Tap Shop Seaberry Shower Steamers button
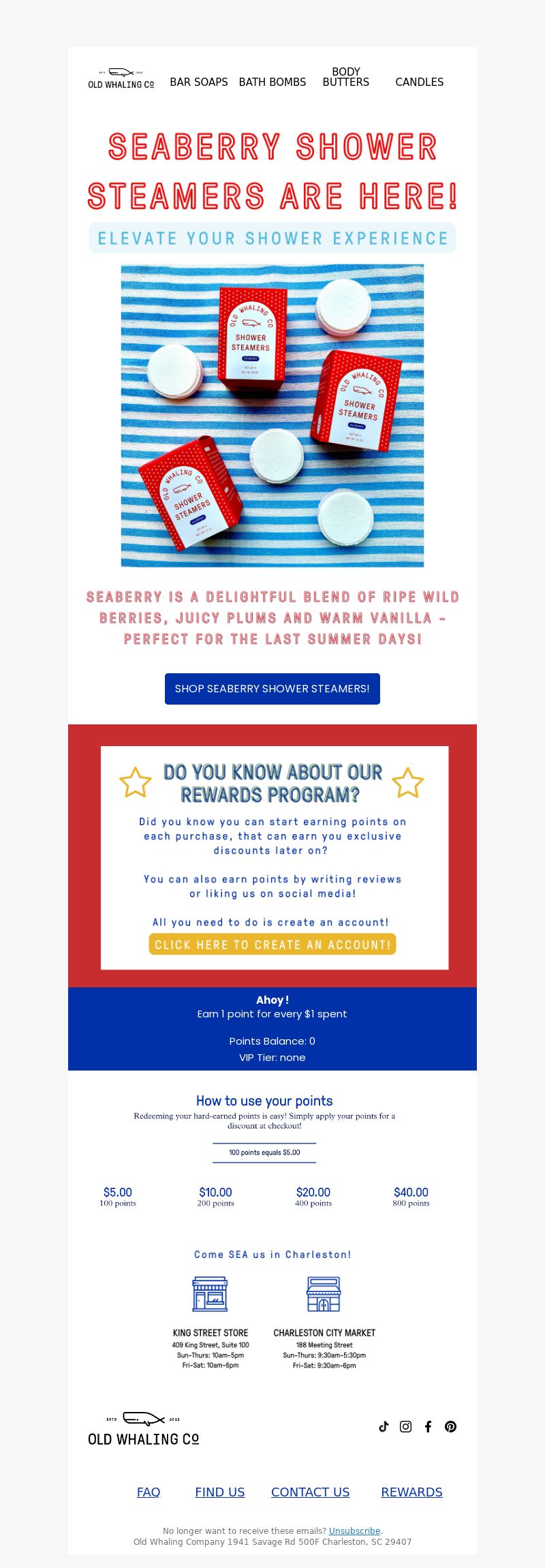 (x=272, y=689)
